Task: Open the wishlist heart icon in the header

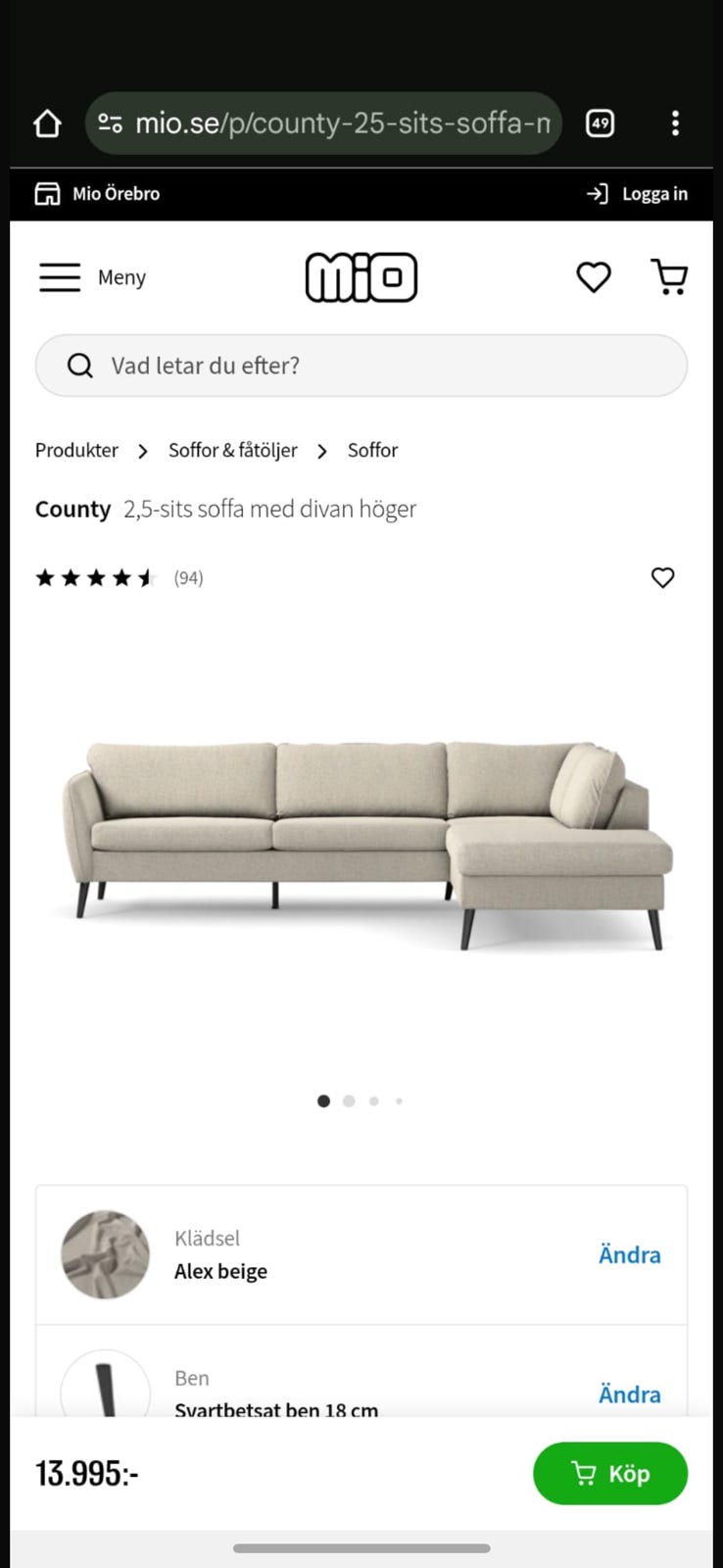Action: tap(594, 277)
